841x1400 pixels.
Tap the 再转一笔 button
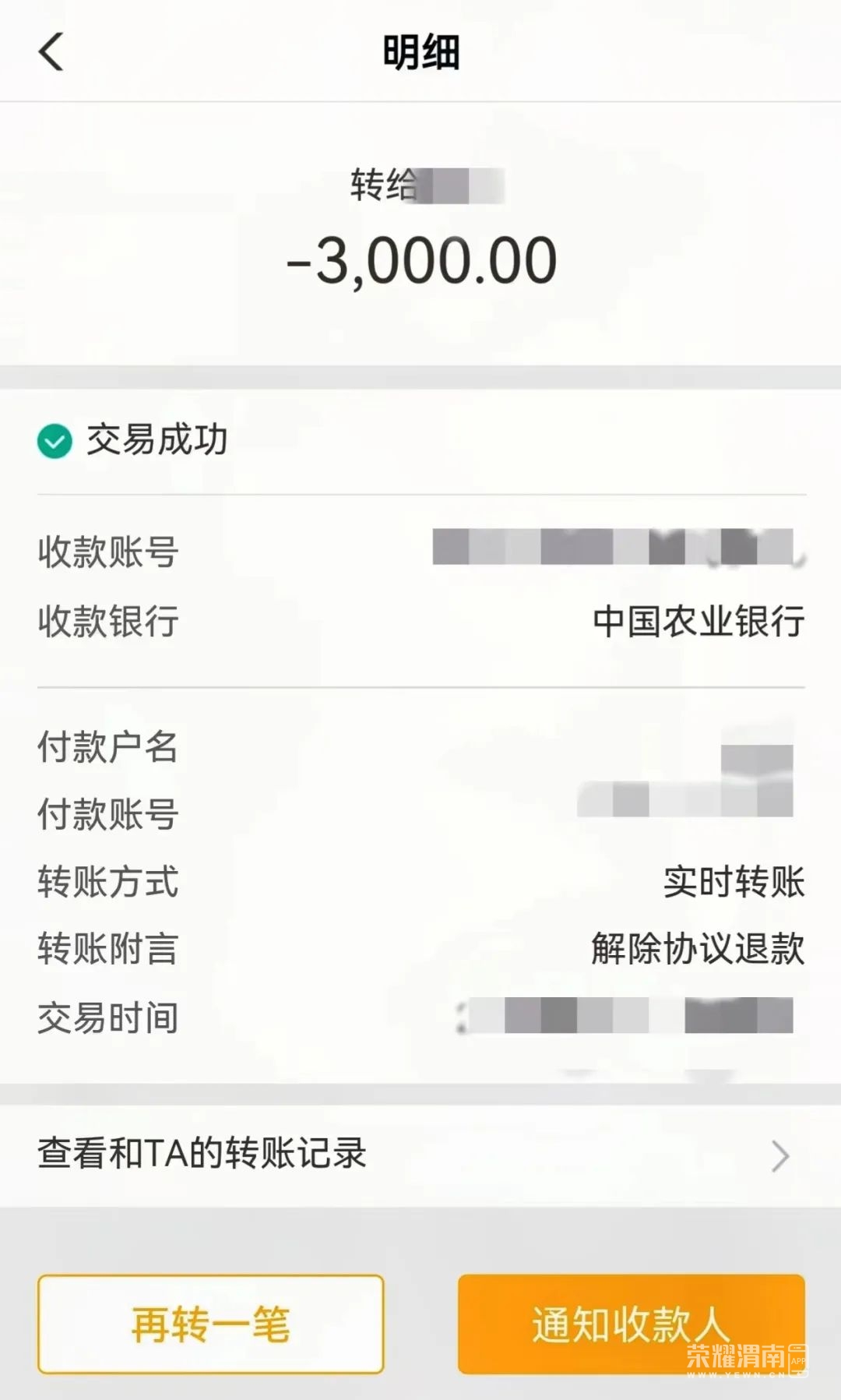click(x=210, y=1324)
